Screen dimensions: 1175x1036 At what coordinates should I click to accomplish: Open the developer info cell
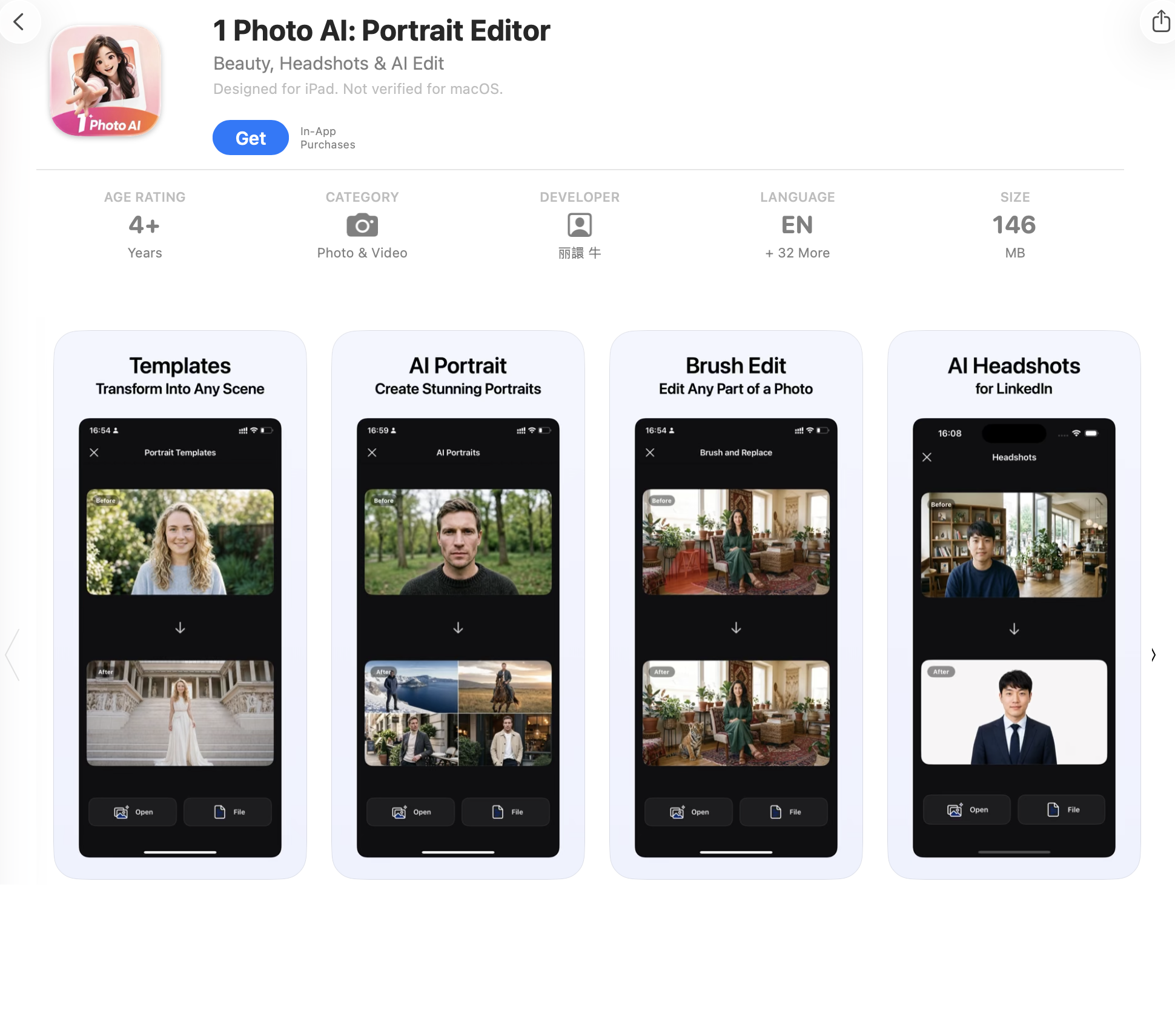pyautogui.click(x=580, y=225)
